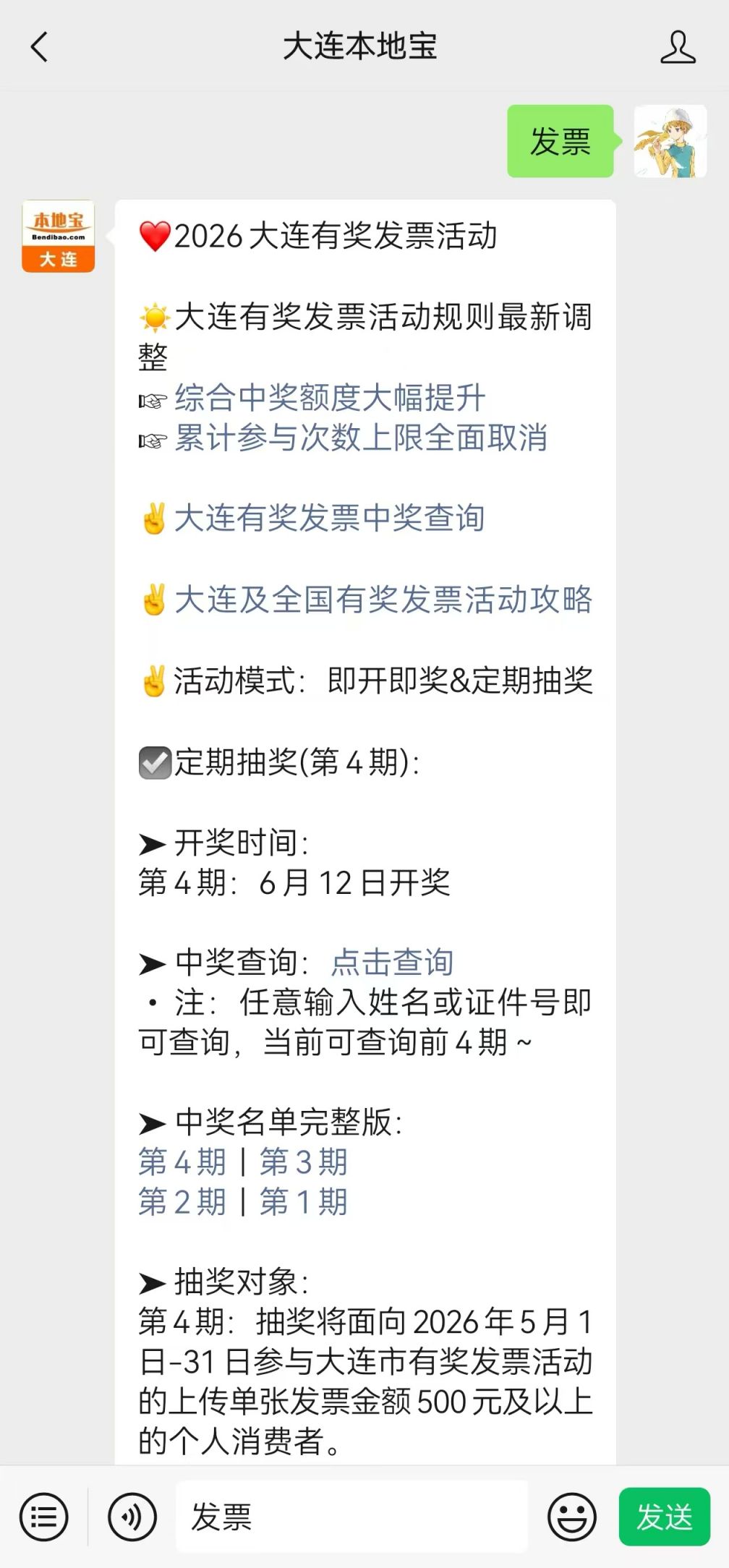Screen dimensions: 729x1568
Task: Tap the 点击查询 link
Action: [x=392, y=963]
